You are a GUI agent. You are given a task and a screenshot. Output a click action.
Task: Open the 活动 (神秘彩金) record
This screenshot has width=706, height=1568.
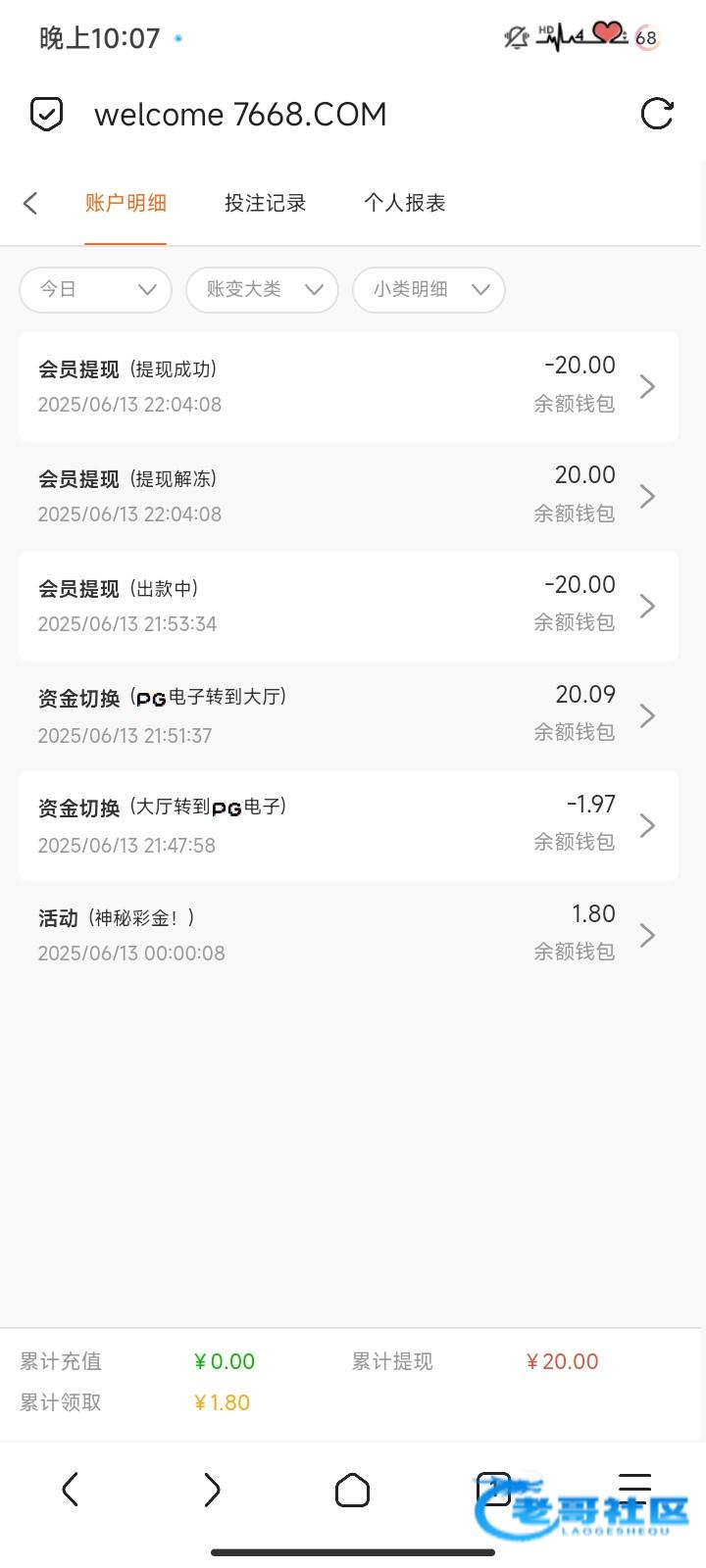pos(348,935)
